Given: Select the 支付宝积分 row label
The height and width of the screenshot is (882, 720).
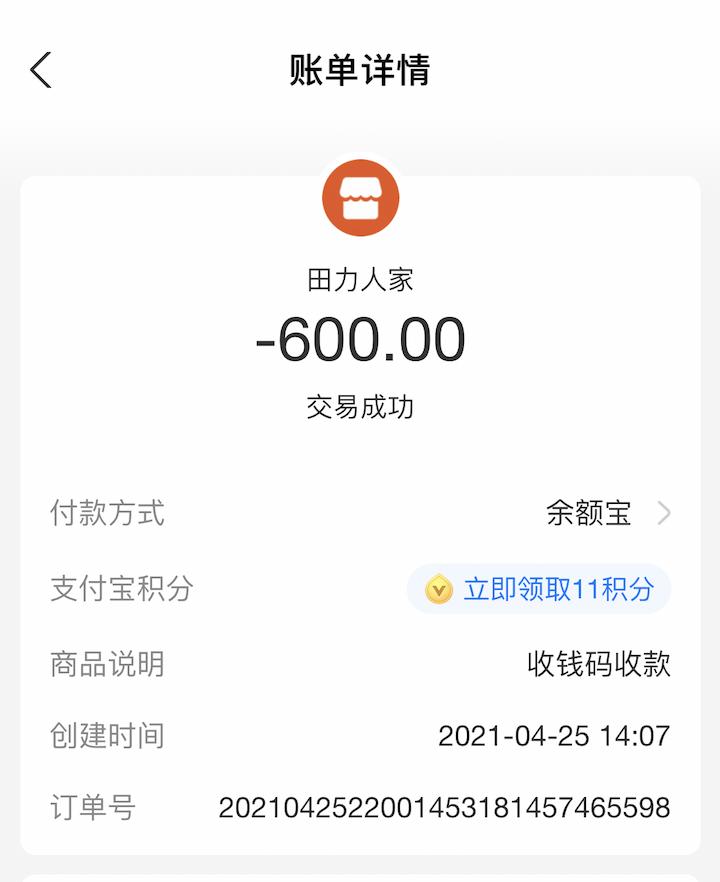Looking at the screenshot, I should click(x=110, y=590).
